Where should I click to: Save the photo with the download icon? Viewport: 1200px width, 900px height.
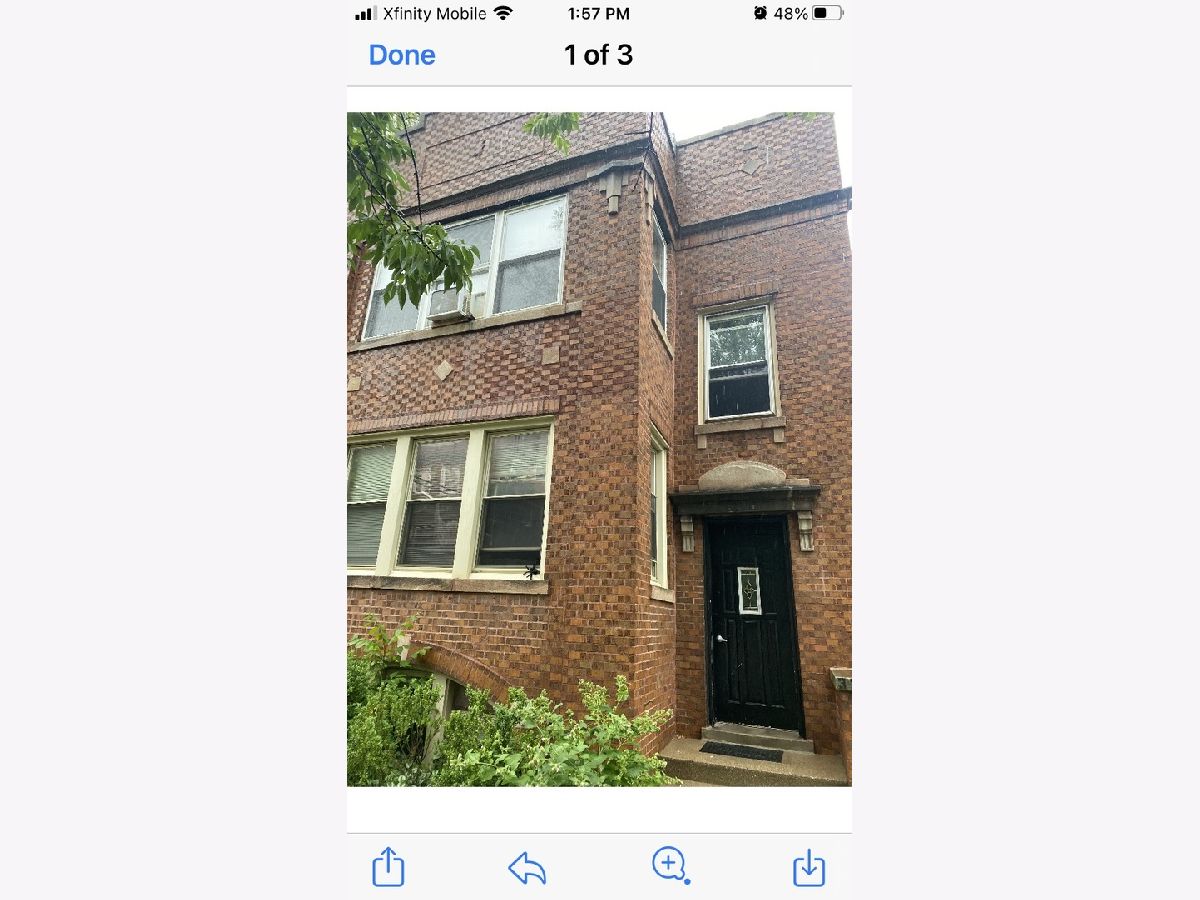click(x=809, y=867)
